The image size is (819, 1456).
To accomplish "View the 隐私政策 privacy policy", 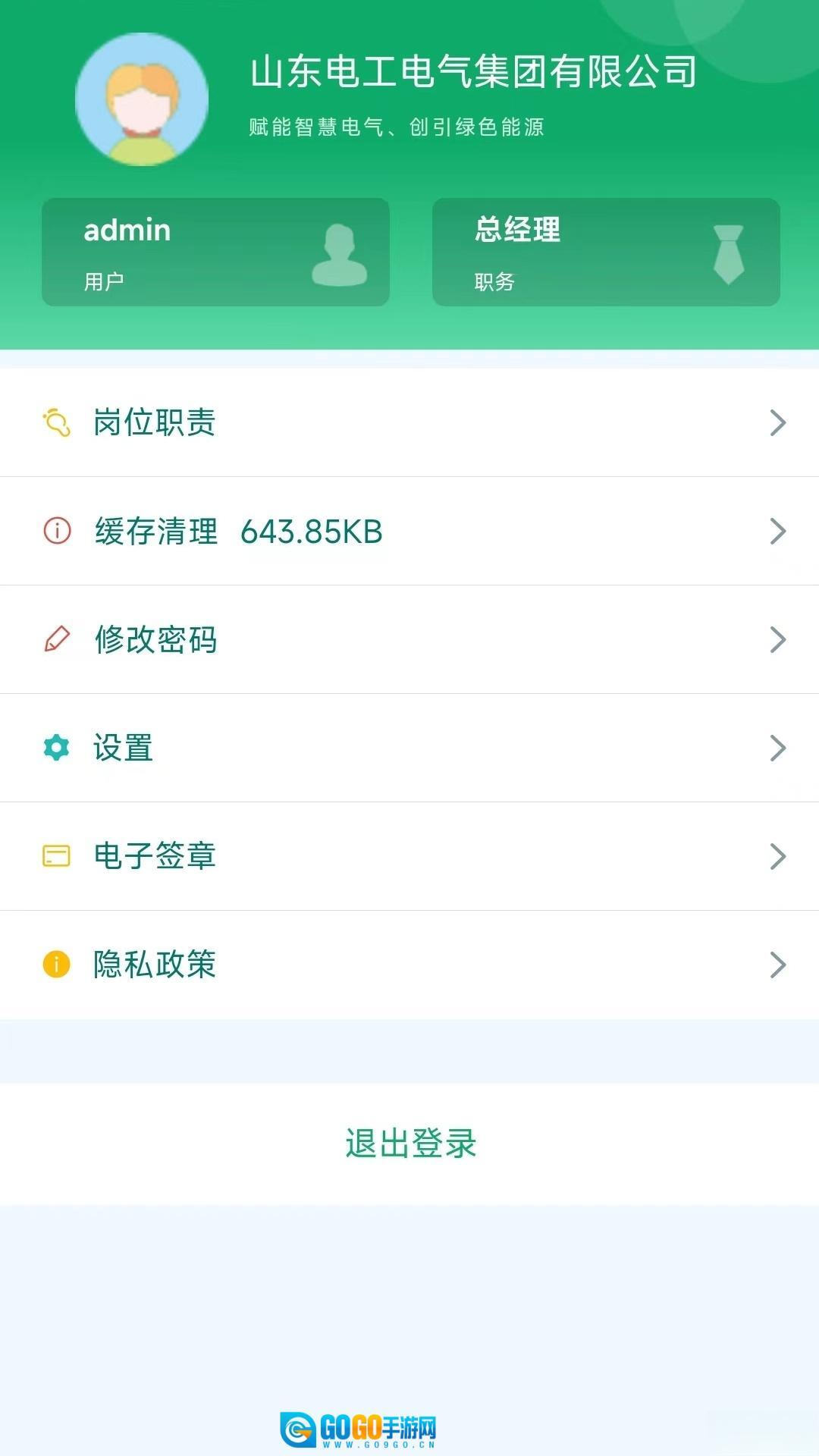I will point(409,965).
